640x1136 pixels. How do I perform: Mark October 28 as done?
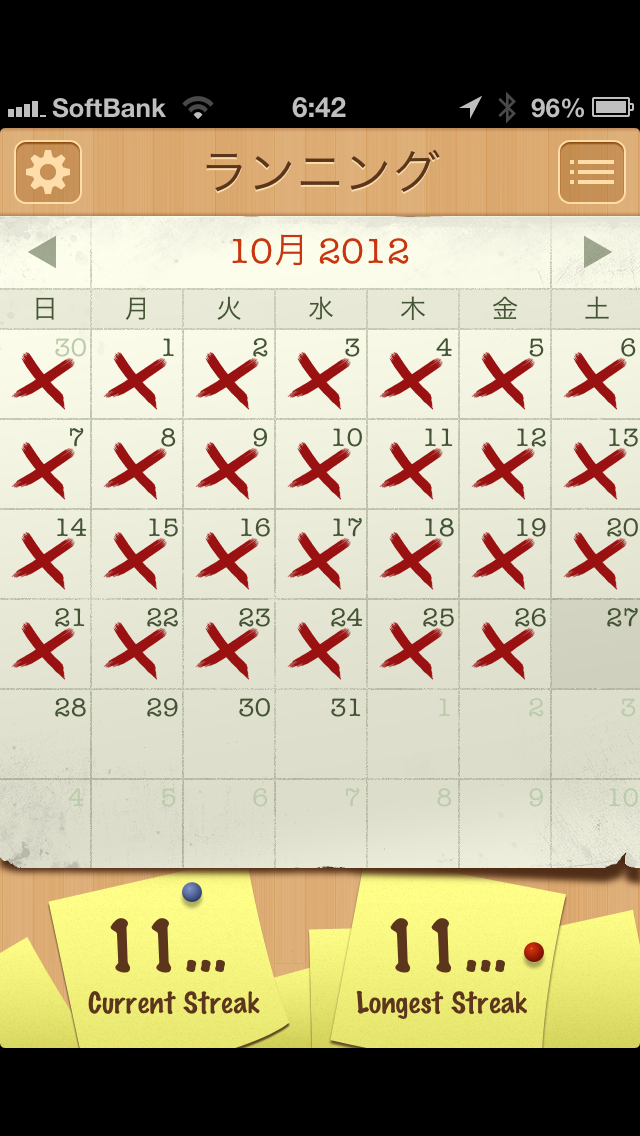(x=45, y=735)
